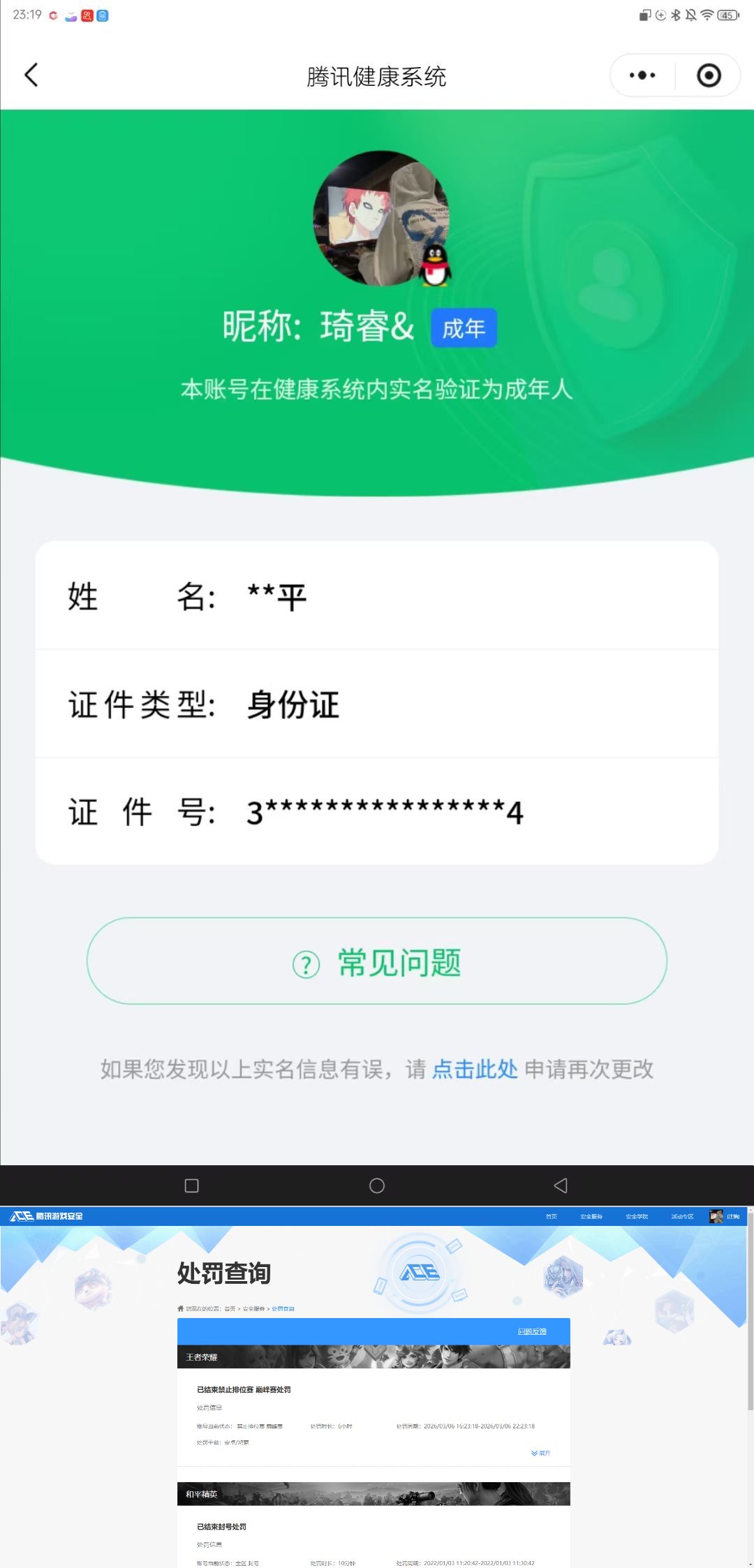Click the user avatar next to 注销
This screenshot has width=754, height=1568.
(x=715, y=1216)
